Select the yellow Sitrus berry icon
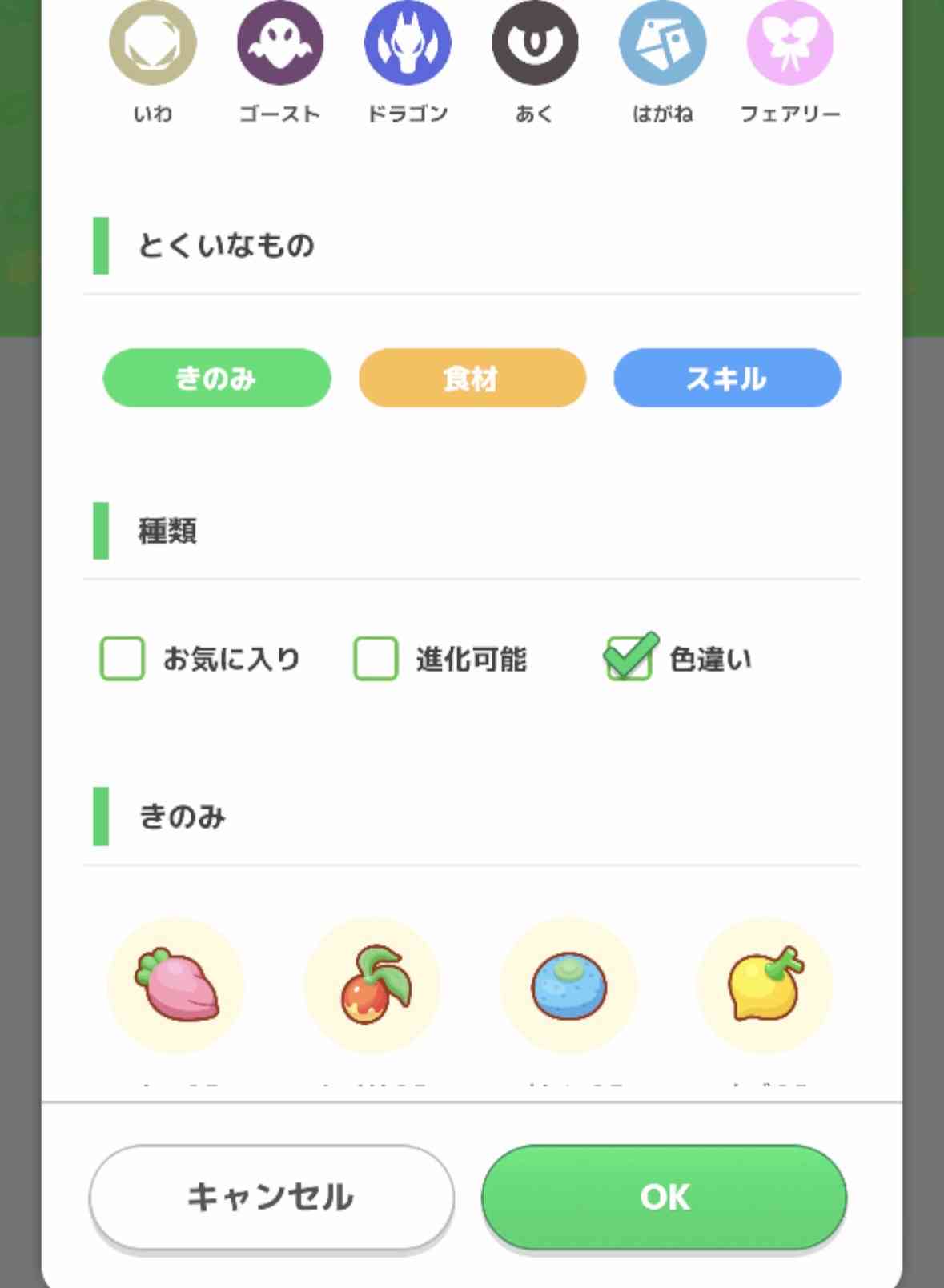944x1288 pixels. coord(765,985)
